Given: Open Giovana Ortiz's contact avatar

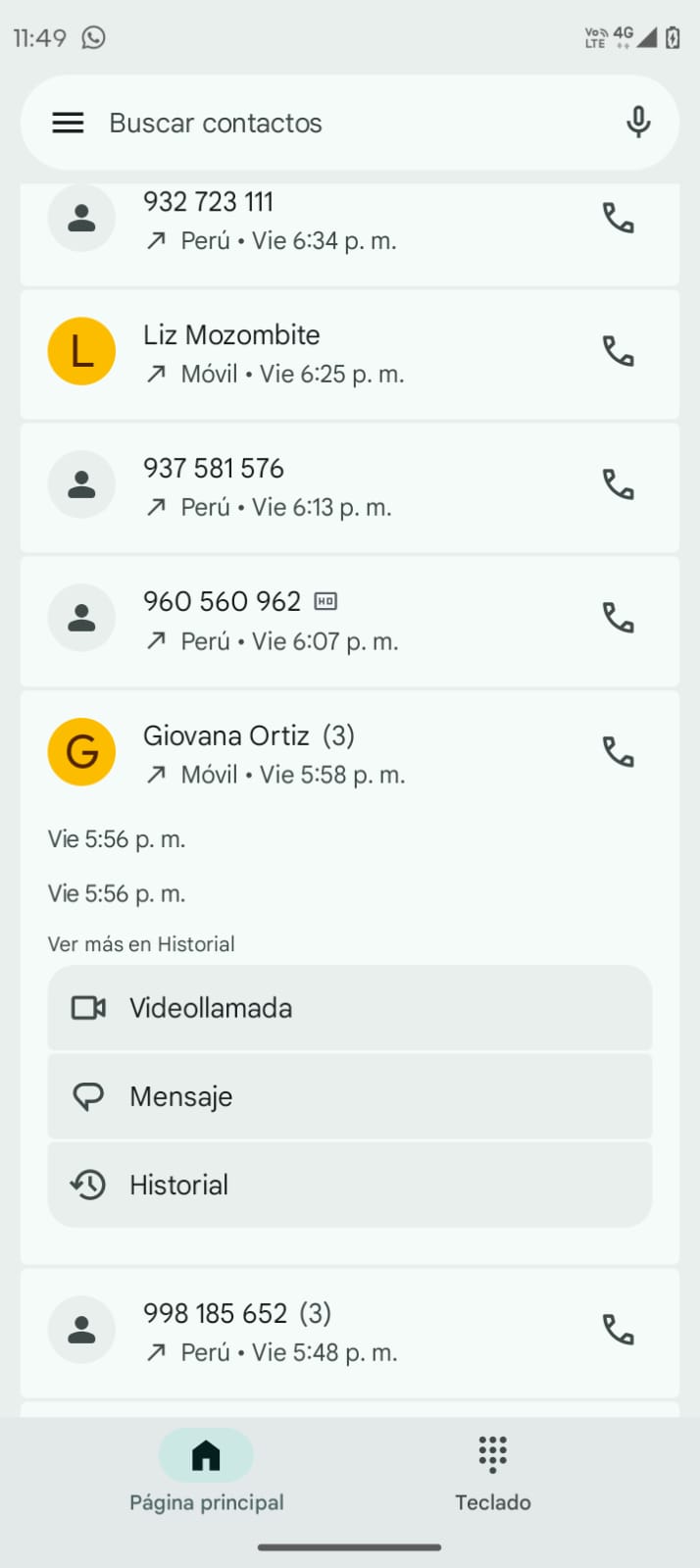Looking at the screenshot, I should click(x=82, y=752).
